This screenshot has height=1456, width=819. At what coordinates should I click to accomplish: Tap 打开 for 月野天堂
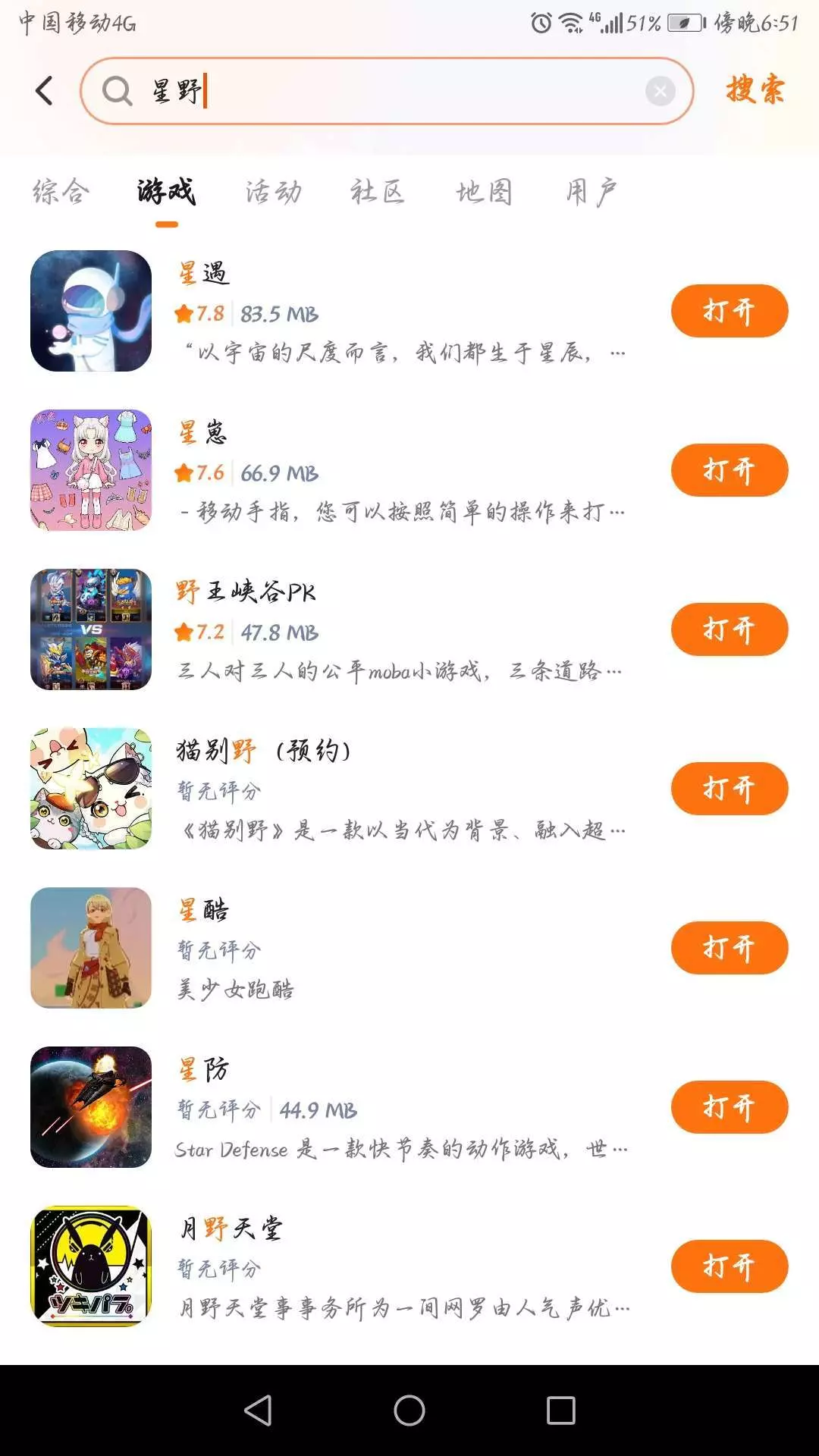729,1266
